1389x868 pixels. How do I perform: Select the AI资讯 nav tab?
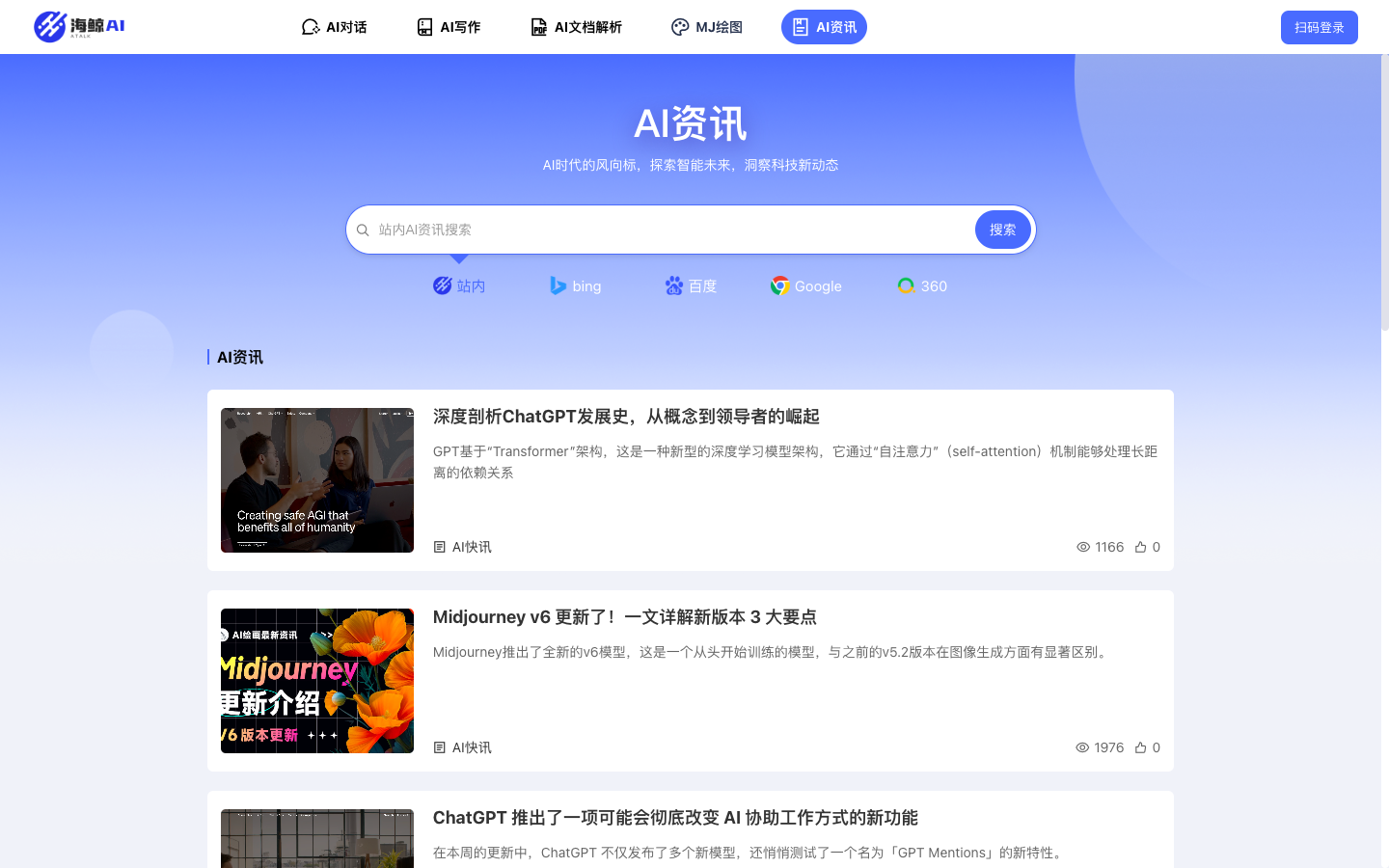pos(824,27)
